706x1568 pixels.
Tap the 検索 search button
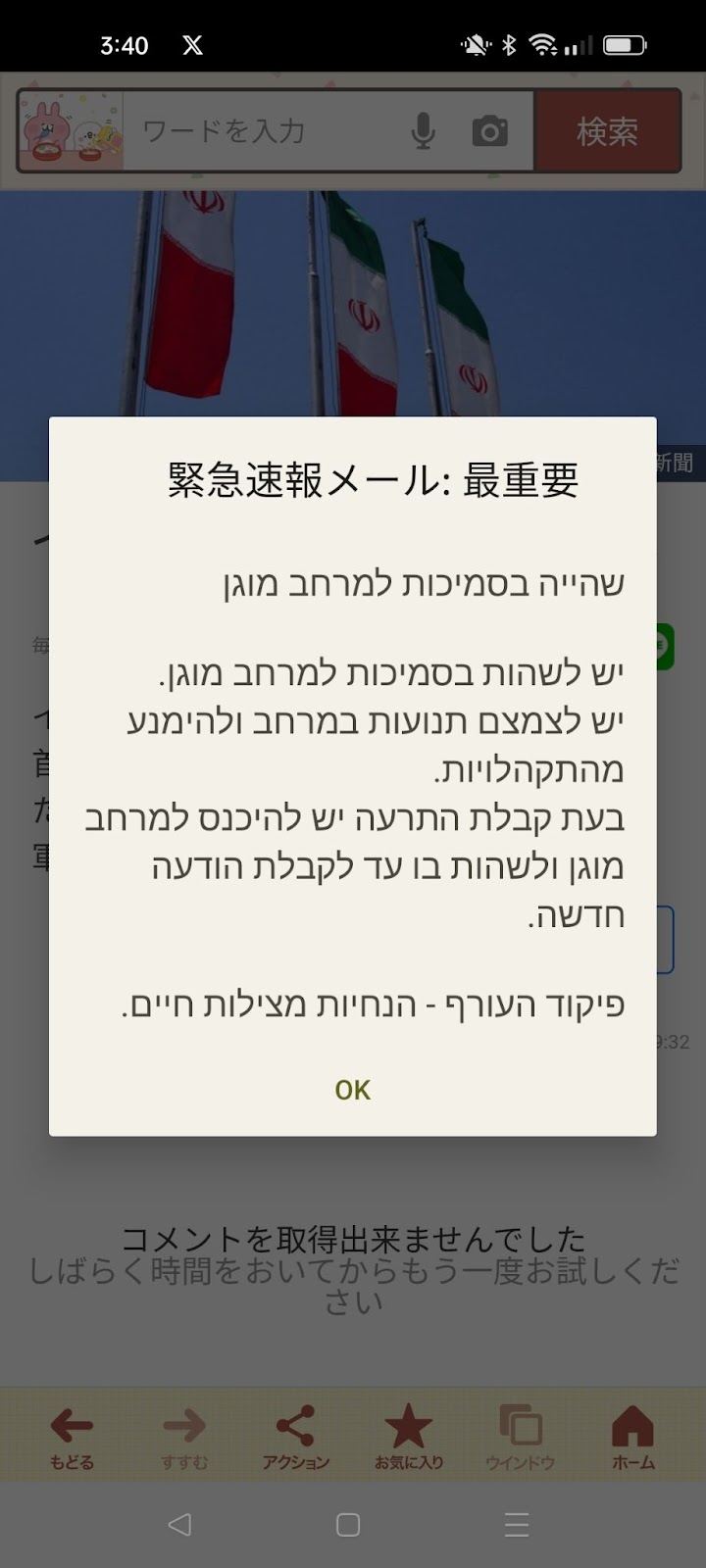click(607, 131)
